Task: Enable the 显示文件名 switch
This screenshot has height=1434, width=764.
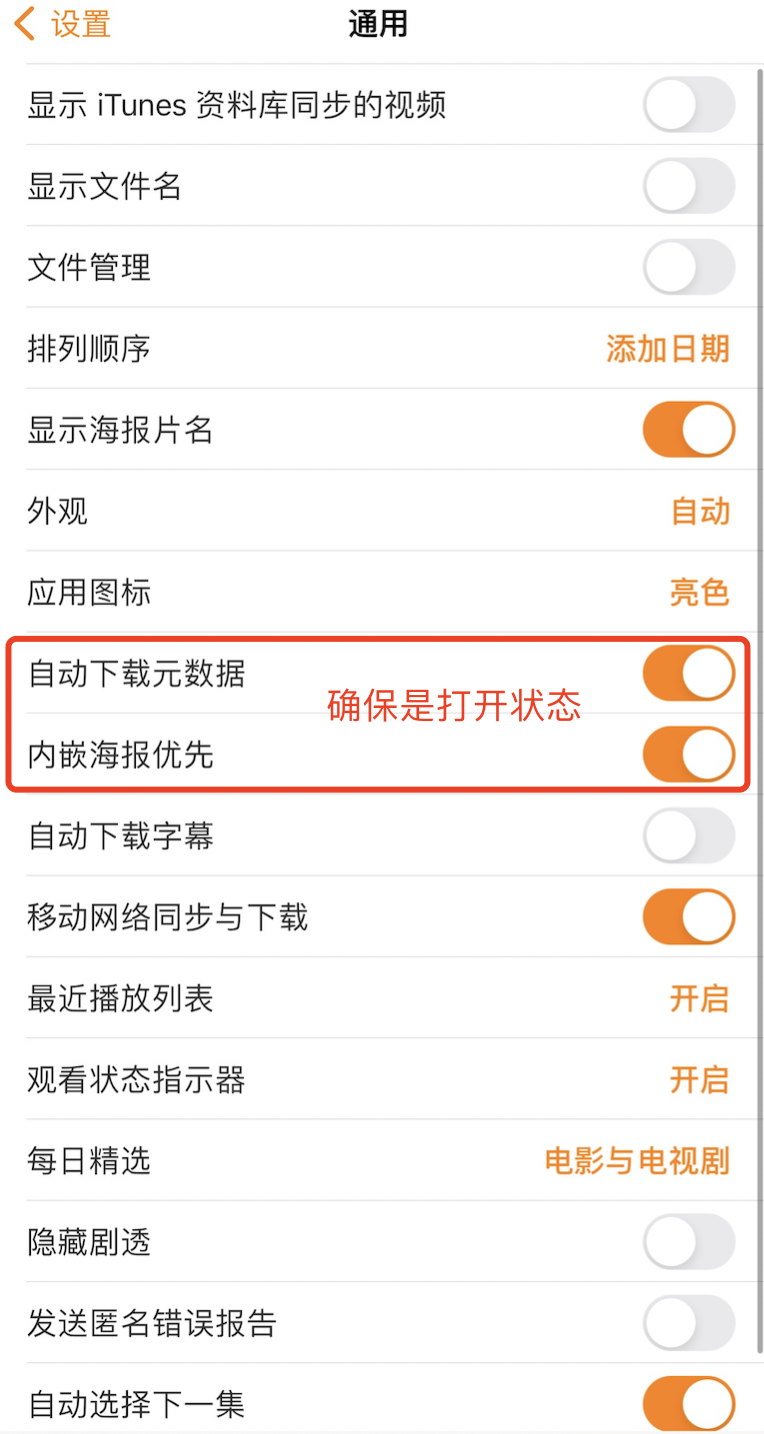Action: (x=688, y=185)
